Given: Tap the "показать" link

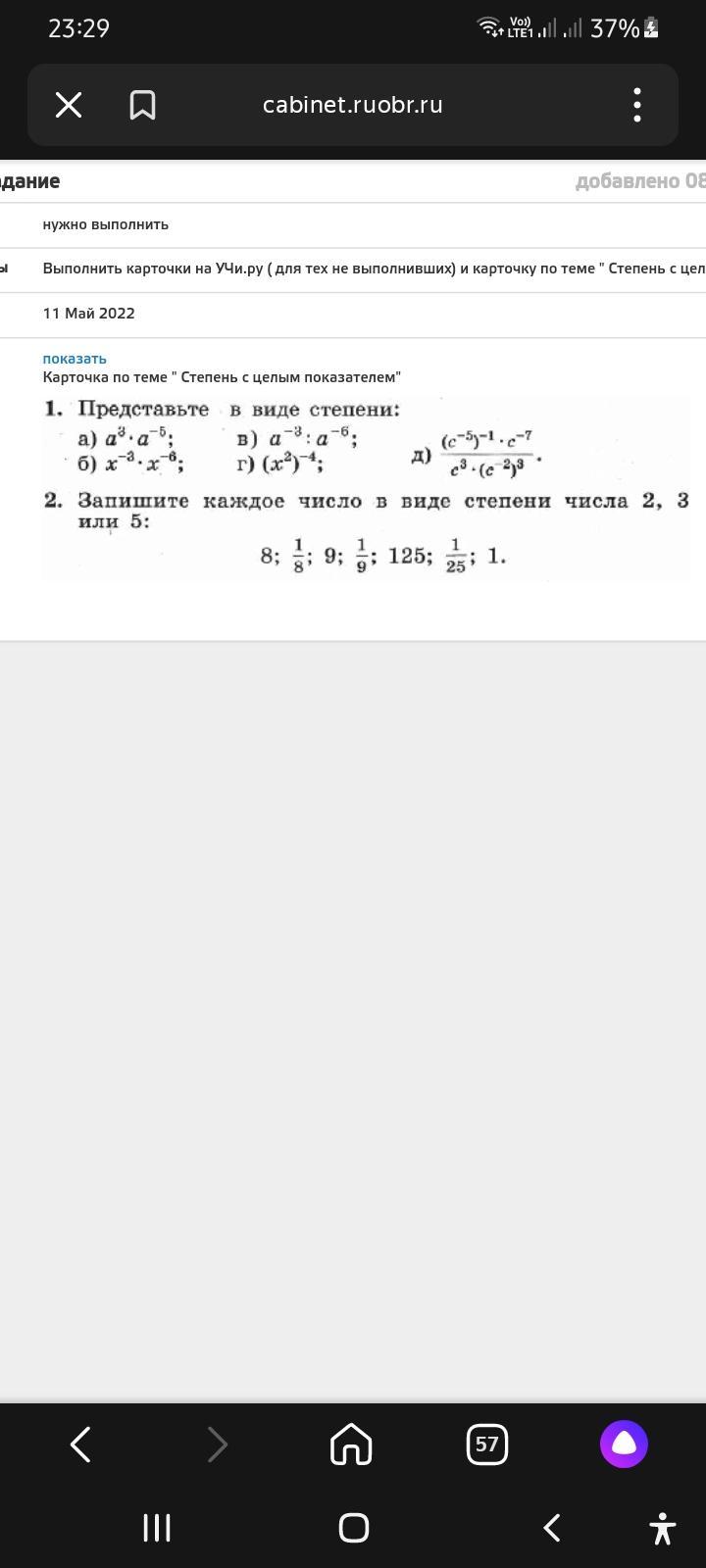Looking at the screenshot, I should 75,359.
